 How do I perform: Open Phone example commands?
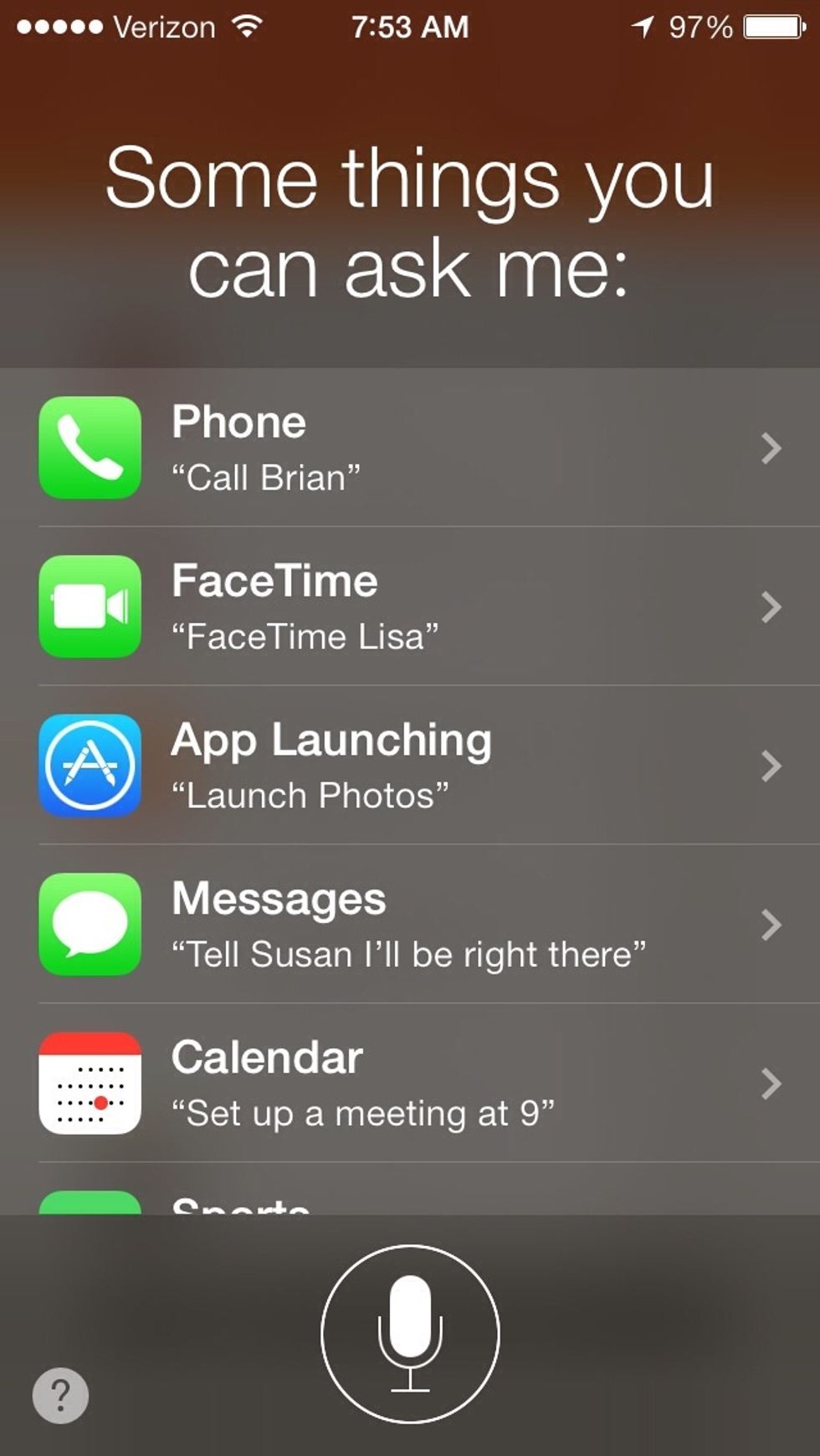pyautogui.click(x=410, y=449)
